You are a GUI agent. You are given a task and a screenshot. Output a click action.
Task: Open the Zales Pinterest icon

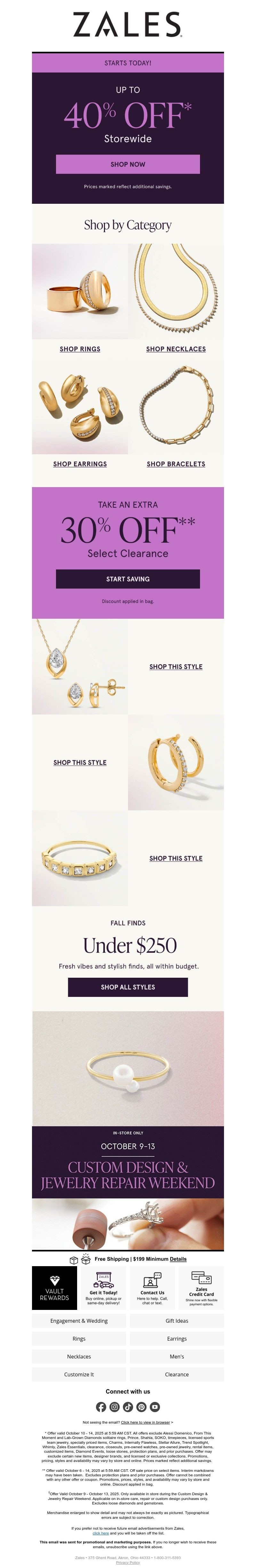tap(141, 1407)
